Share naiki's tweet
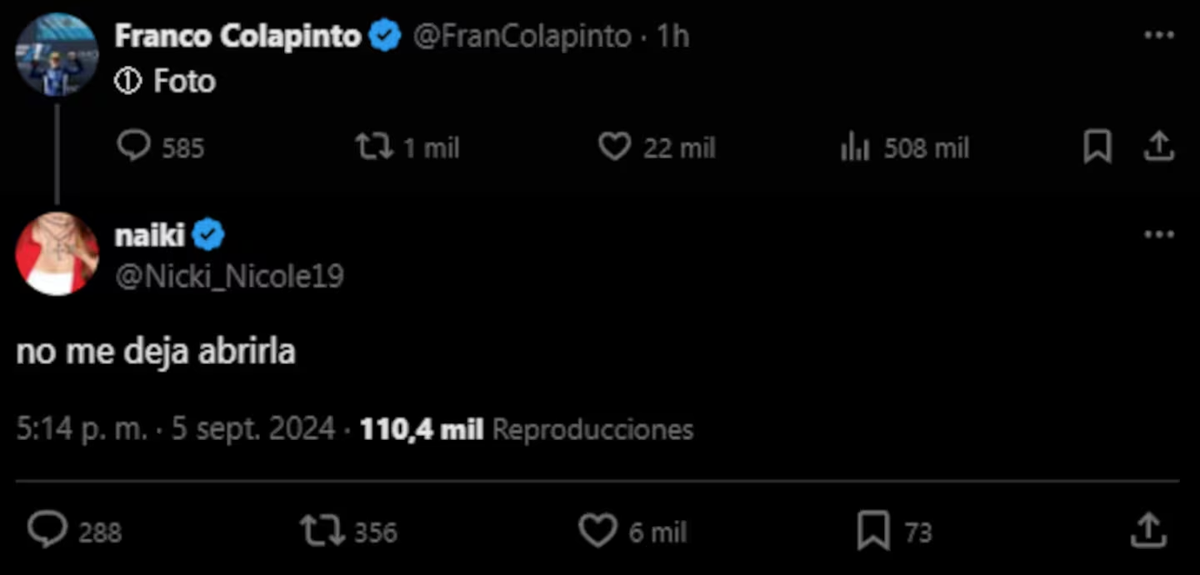1200x575 pixels. pos(1148,529)
